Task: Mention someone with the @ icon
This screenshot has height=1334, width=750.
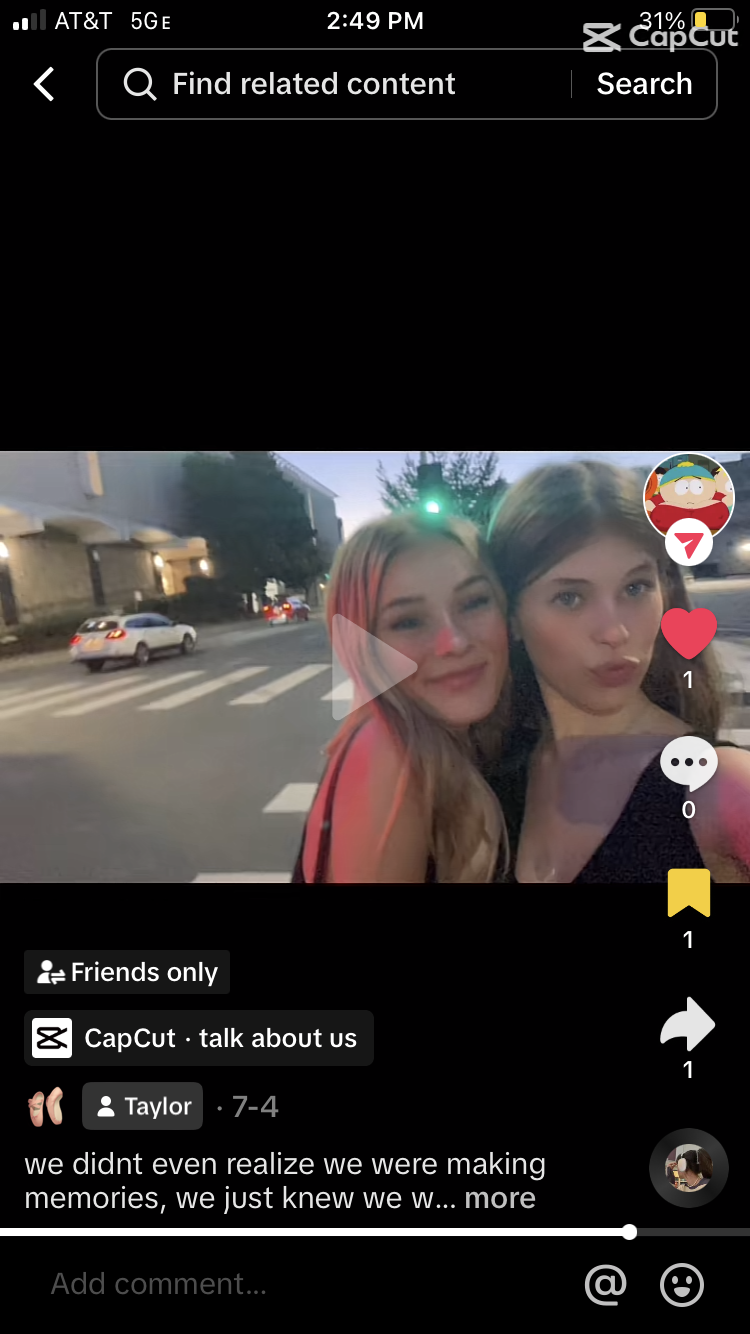Action: click(606, 1285)
